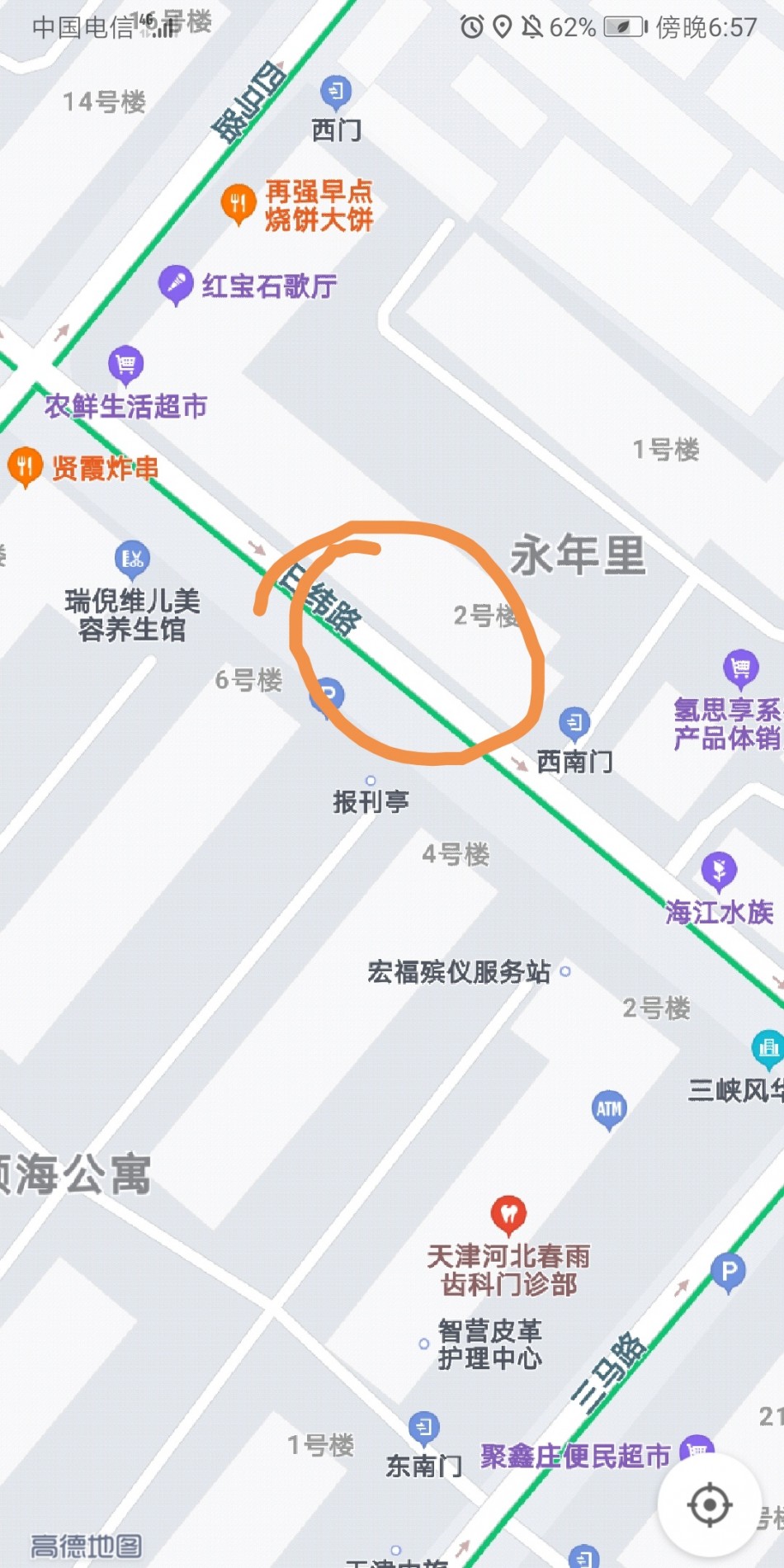Select the 再强早点烧饼大饼 restaurant marker

[x=238, y=202]
